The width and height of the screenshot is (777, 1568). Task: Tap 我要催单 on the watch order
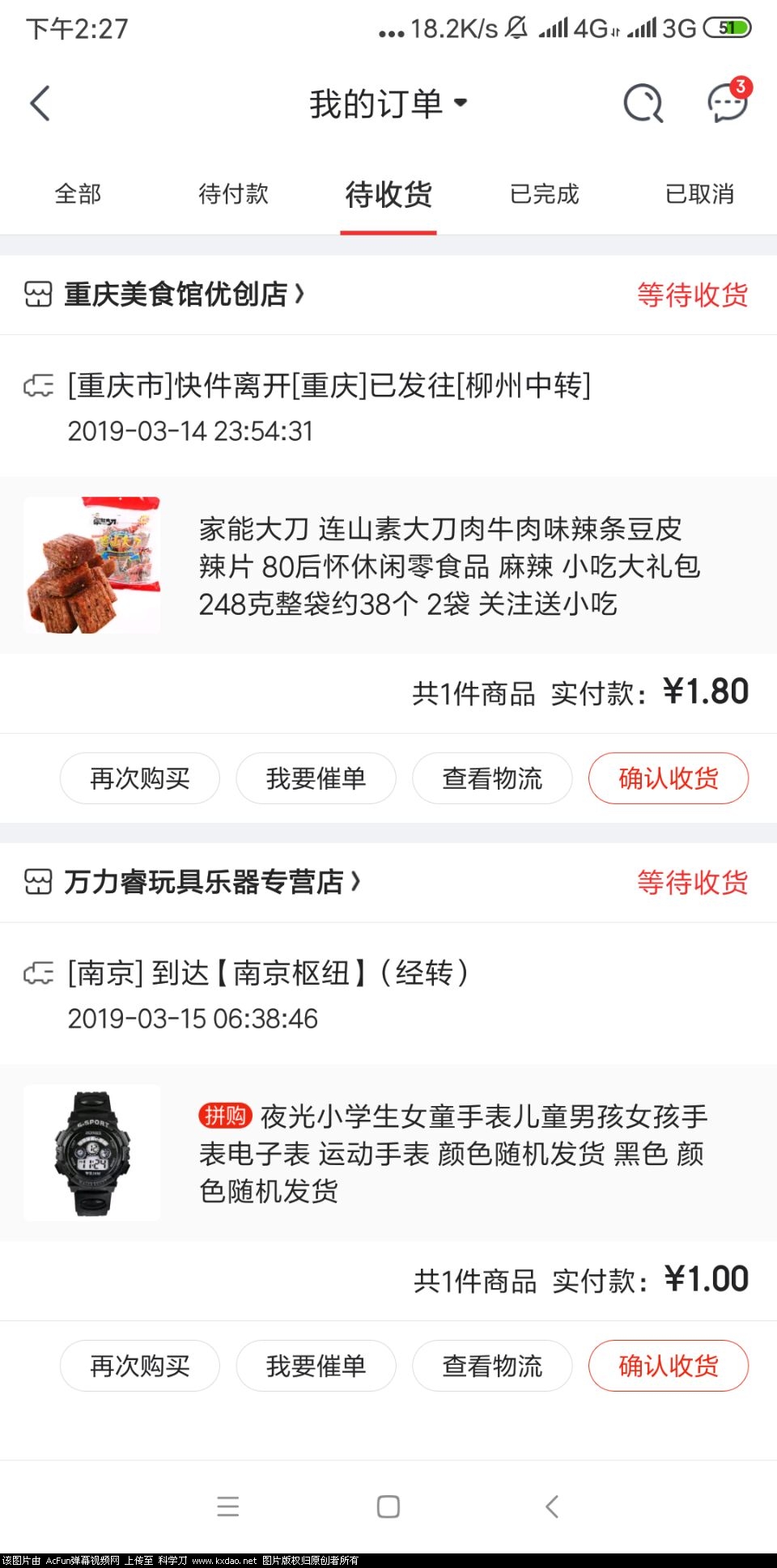click(x=315, y=1366)
